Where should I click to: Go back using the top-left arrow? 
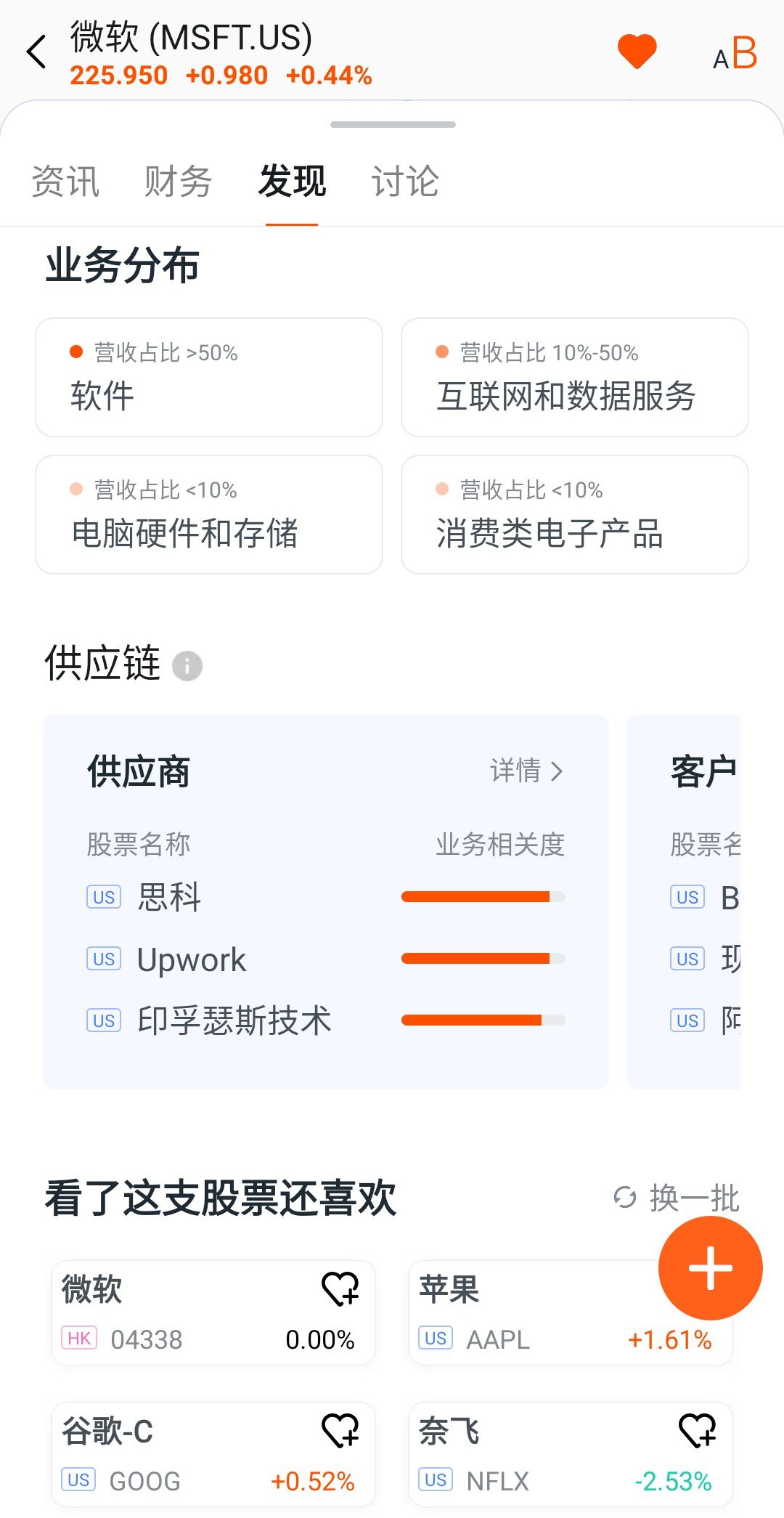36,52
